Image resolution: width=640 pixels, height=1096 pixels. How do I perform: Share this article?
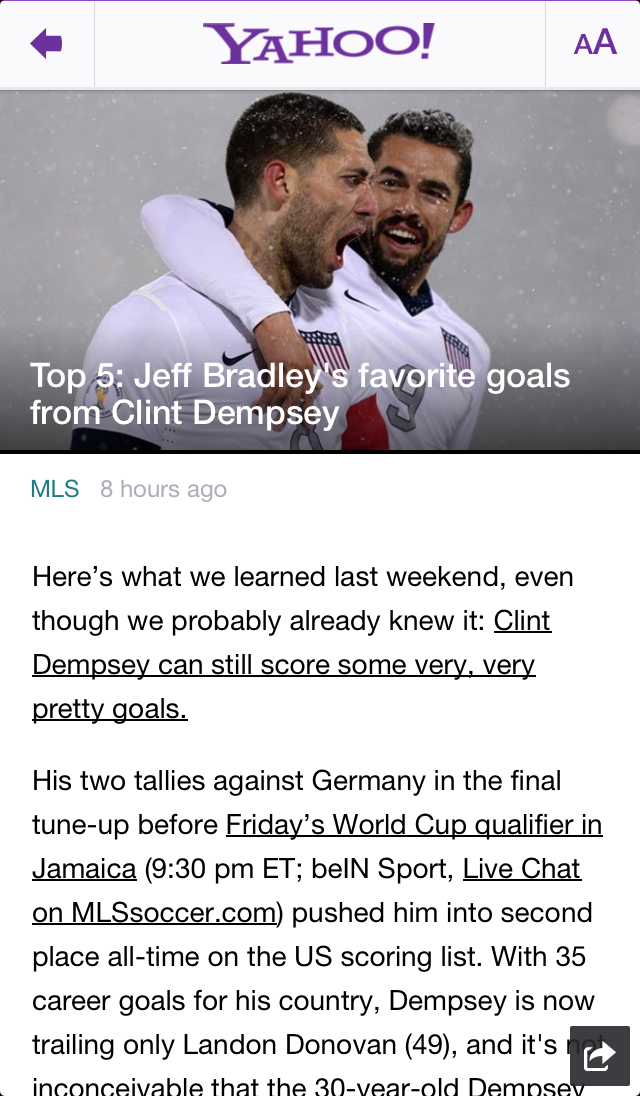tap(599, 1055)
